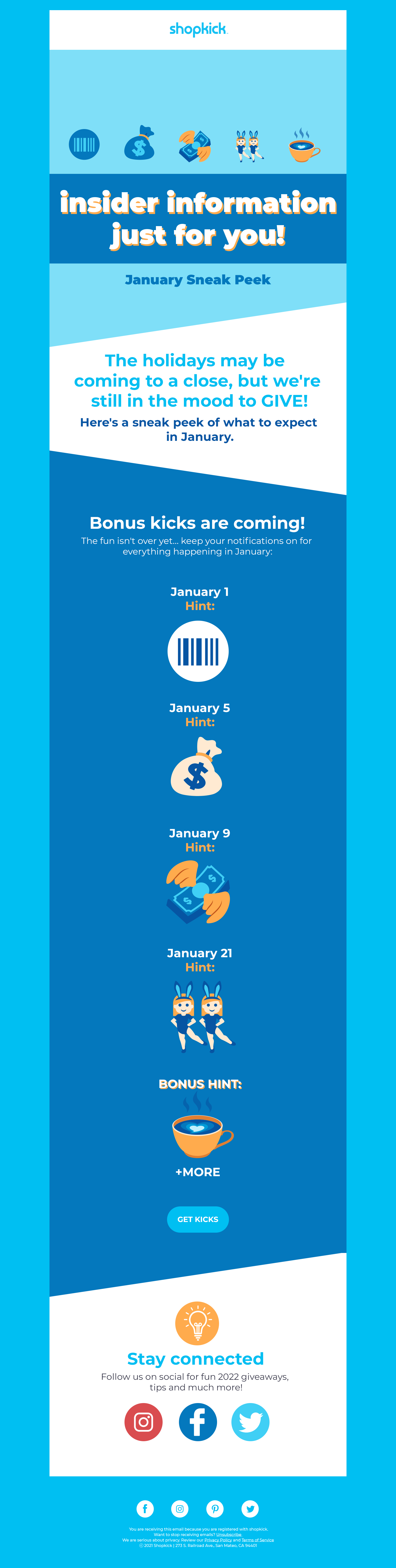Open the large Instagram icon under Stay connected

144,1422
